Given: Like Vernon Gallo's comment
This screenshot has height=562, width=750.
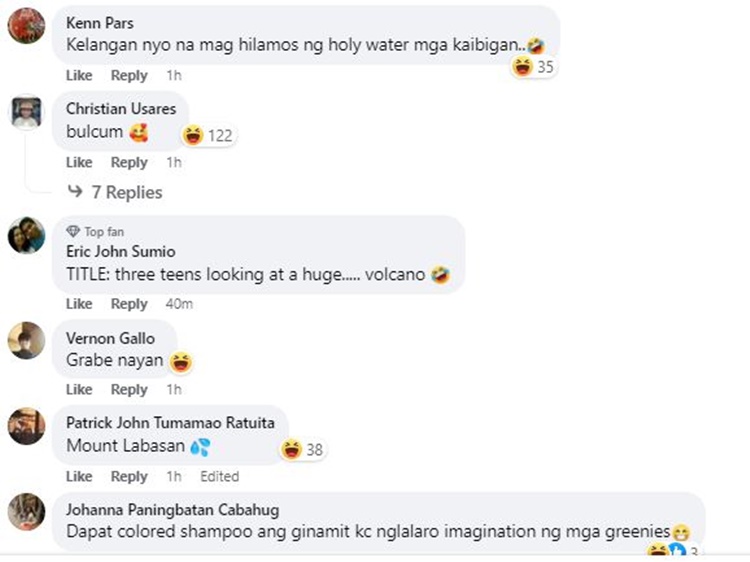Looking at the screenshot, I should 79,390.
